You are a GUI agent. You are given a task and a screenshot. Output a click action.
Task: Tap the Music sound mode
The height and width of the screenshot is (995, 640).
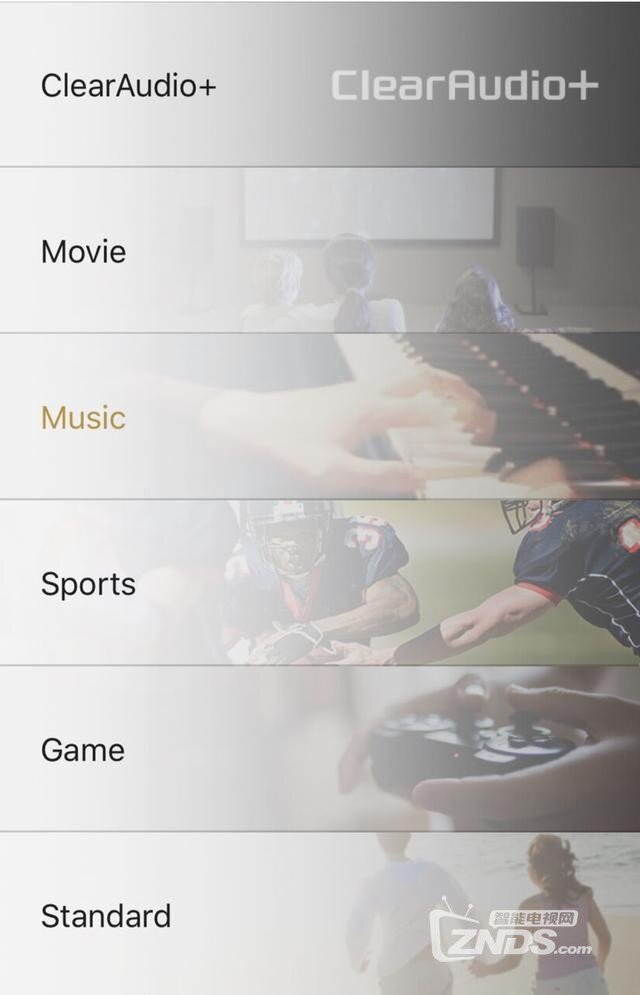pyautogui.click(x=84, y=417)
